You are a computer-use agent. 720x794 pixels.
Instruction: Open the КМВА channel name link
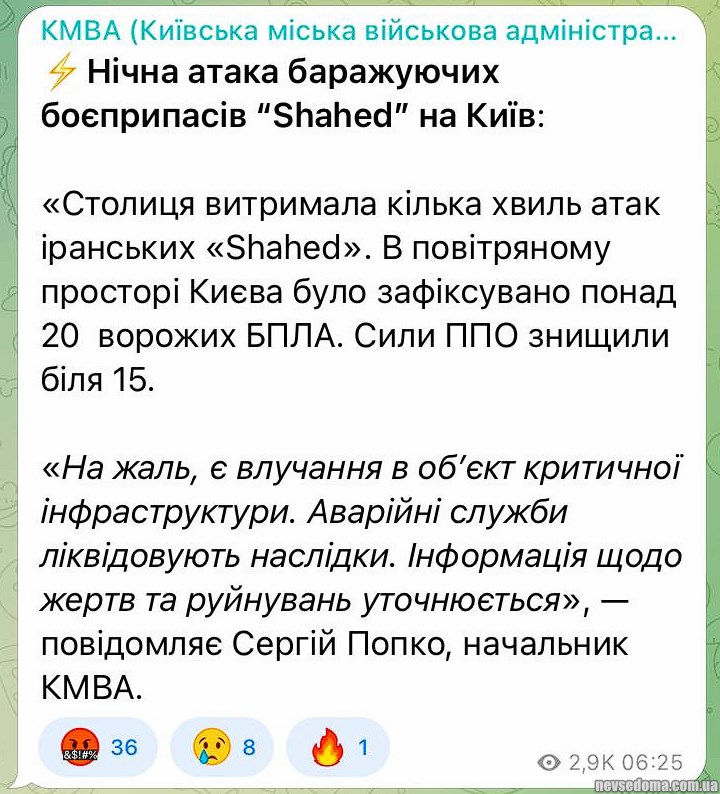[x=358, y=30]
